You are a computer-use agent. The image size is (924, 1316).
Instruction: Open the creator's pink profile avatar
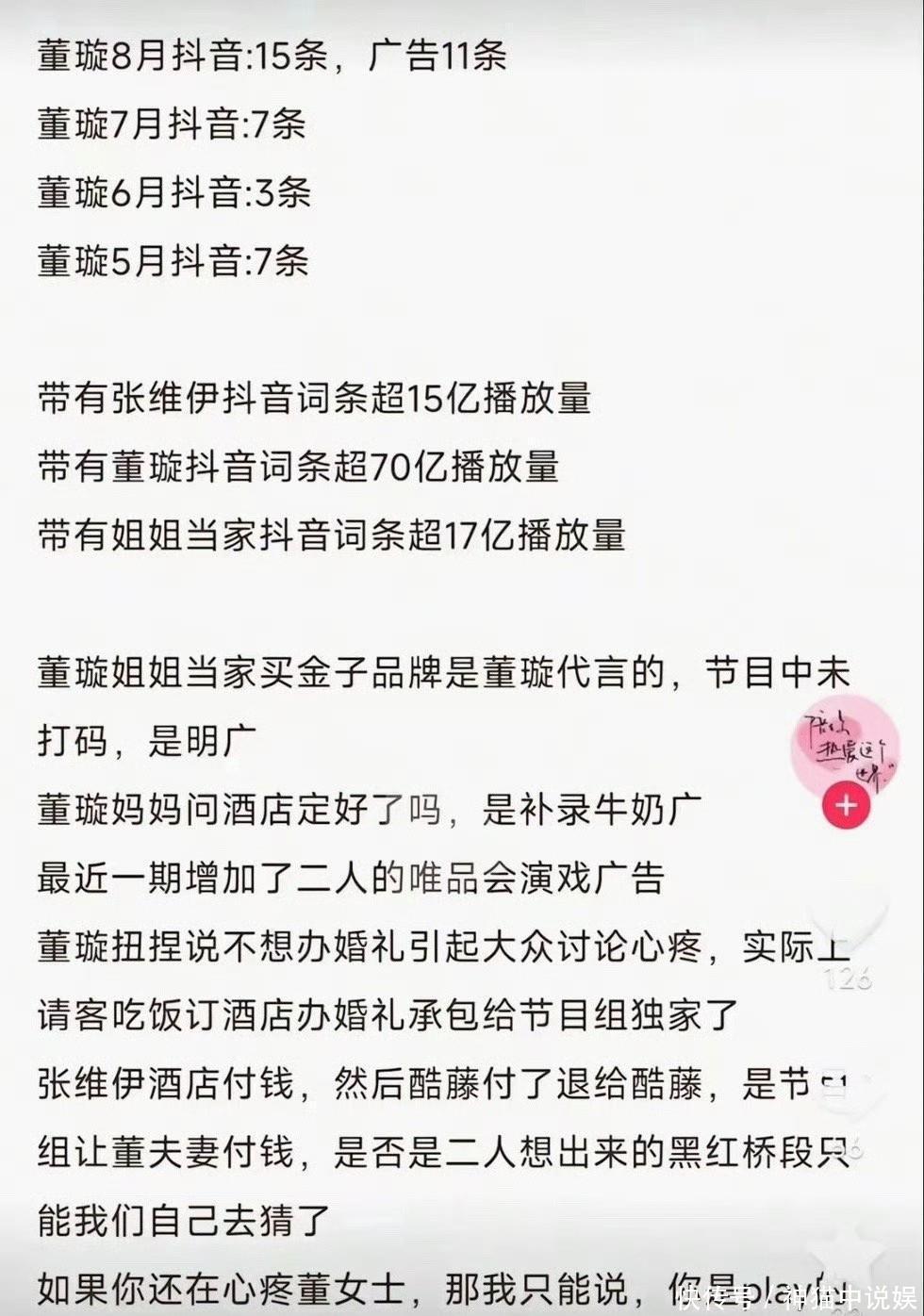[x=846, y=745]
